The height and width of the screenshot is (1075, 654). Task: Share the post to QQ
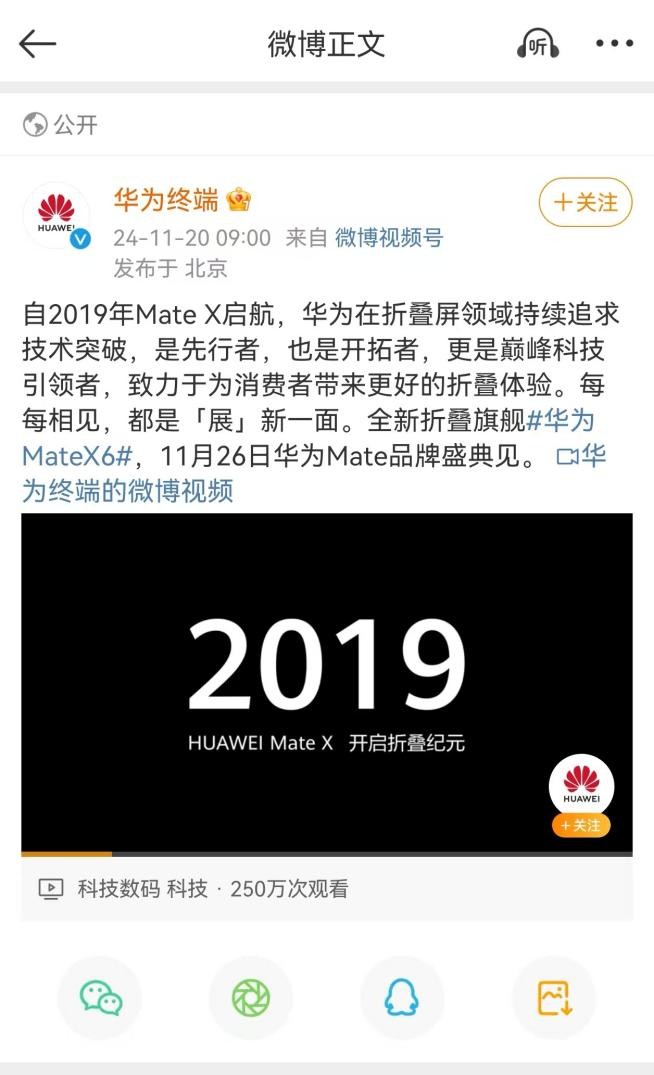(402, 997)
